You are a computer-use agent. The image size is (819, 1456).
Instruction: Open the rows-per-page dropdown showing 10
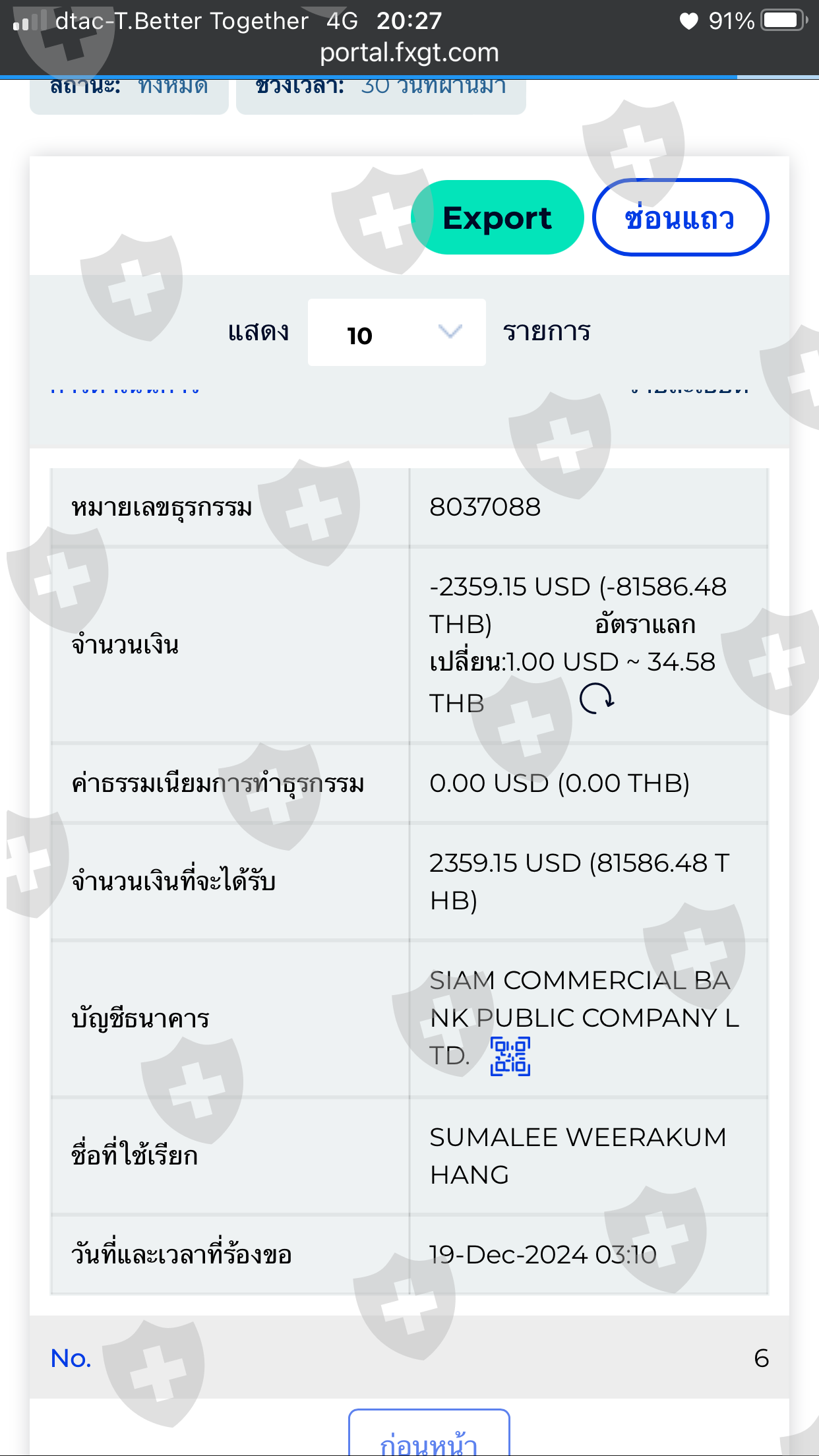tap(397, 332)
